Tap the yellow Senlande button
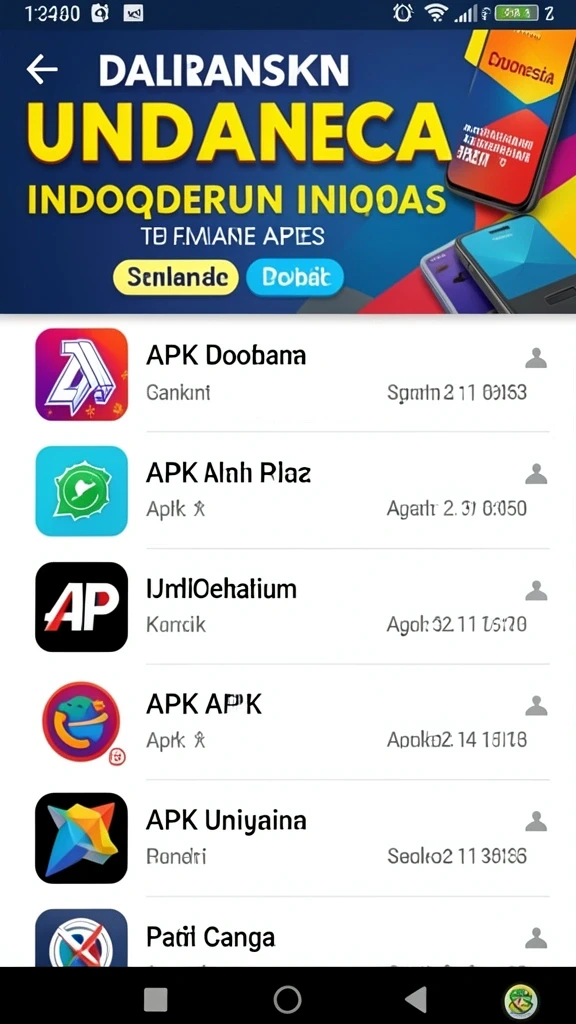 tap(175, 278)
